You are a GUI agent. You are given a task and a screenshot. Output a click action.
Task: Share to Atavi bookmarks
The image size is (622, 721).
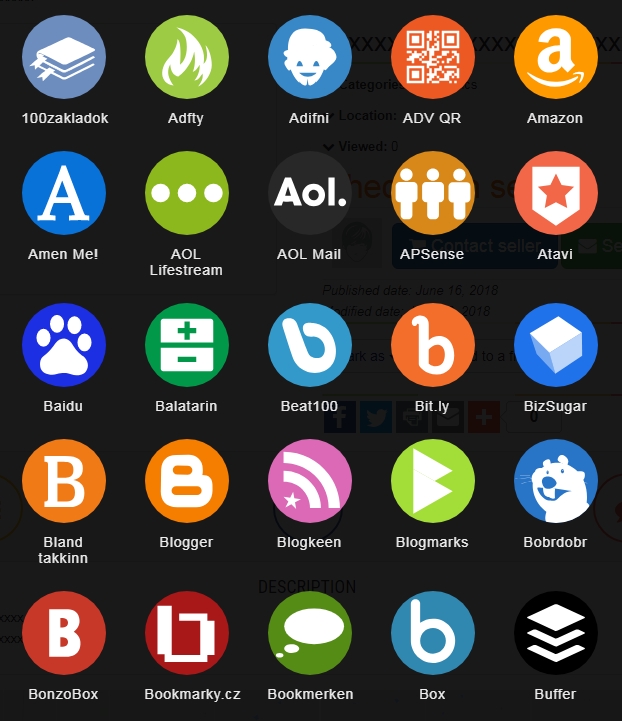pyautogui.click(x=556, y=193)
